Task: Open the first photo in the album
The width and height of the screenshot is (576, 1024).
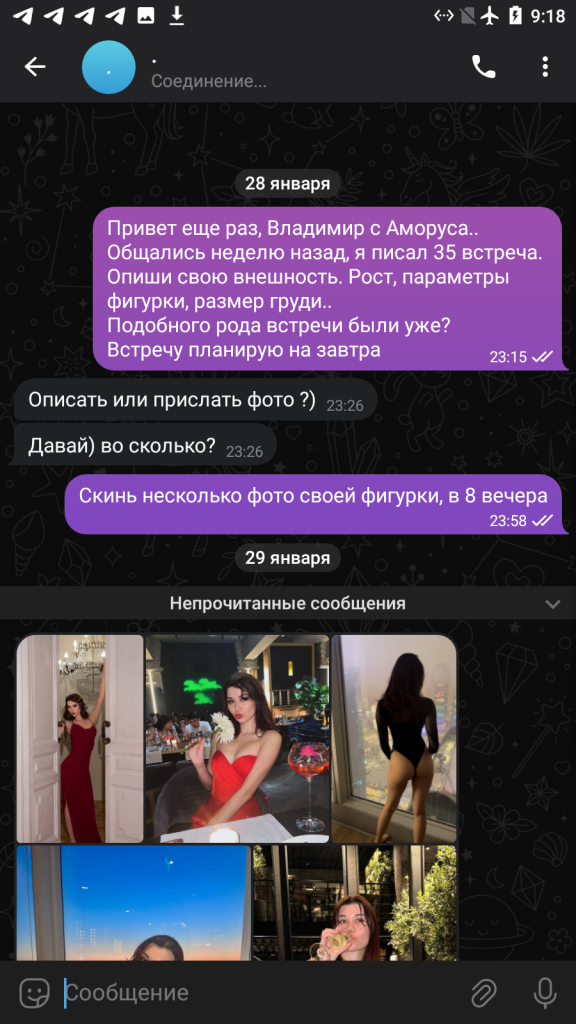Action: [x=80, y=739]
